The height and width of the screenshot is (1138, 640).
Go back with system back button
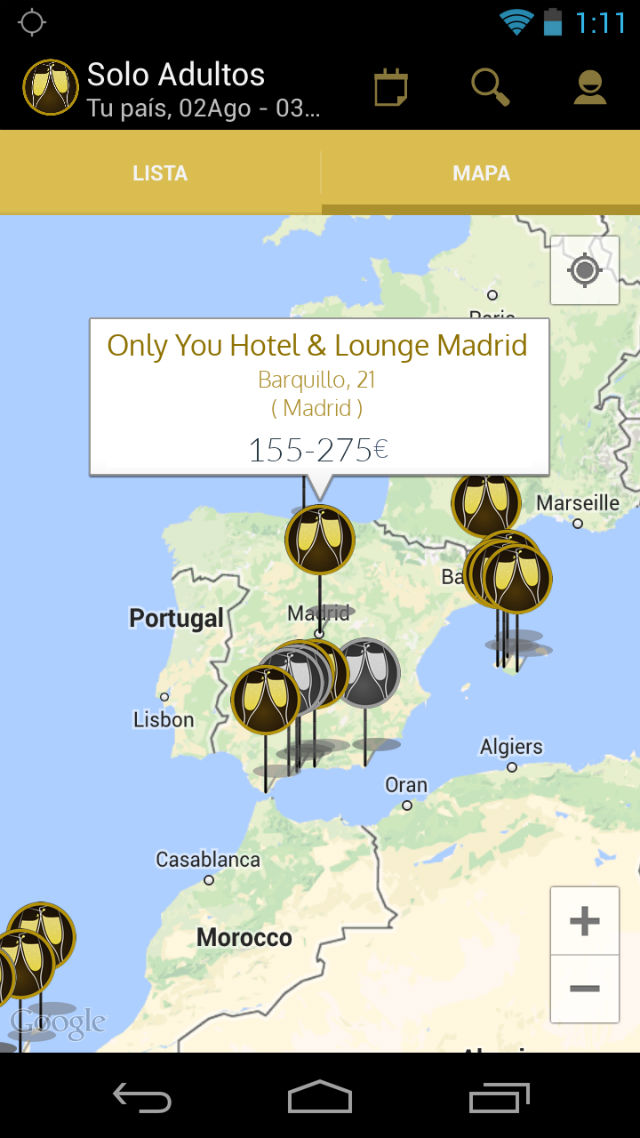(x=142, y=1097)
